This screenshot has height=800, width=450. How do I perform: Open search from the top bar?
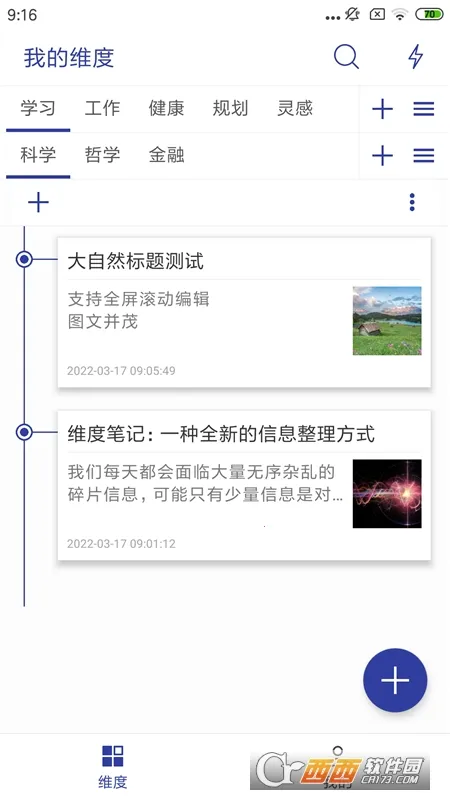click(346, 56)
